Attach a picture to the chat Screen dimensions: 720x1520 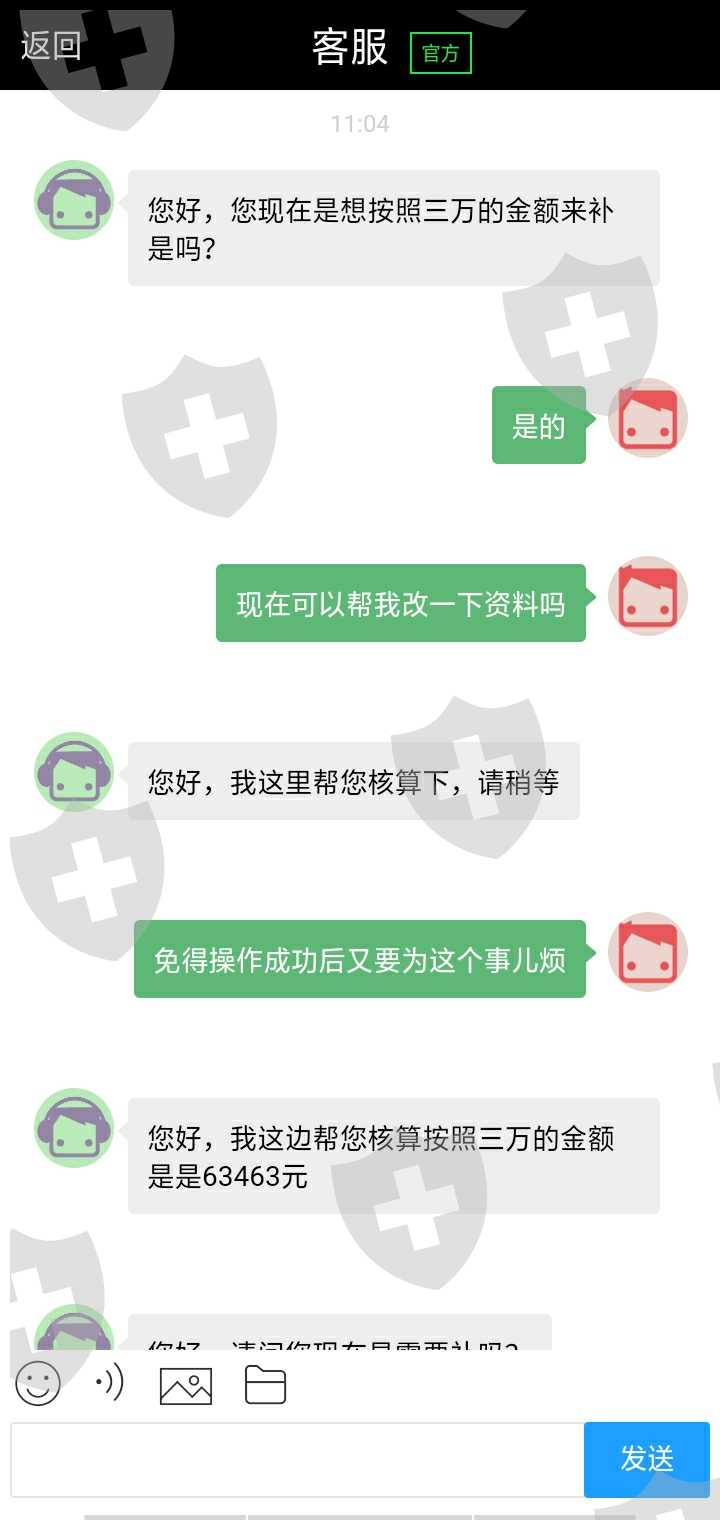(x=186, y=1385)
